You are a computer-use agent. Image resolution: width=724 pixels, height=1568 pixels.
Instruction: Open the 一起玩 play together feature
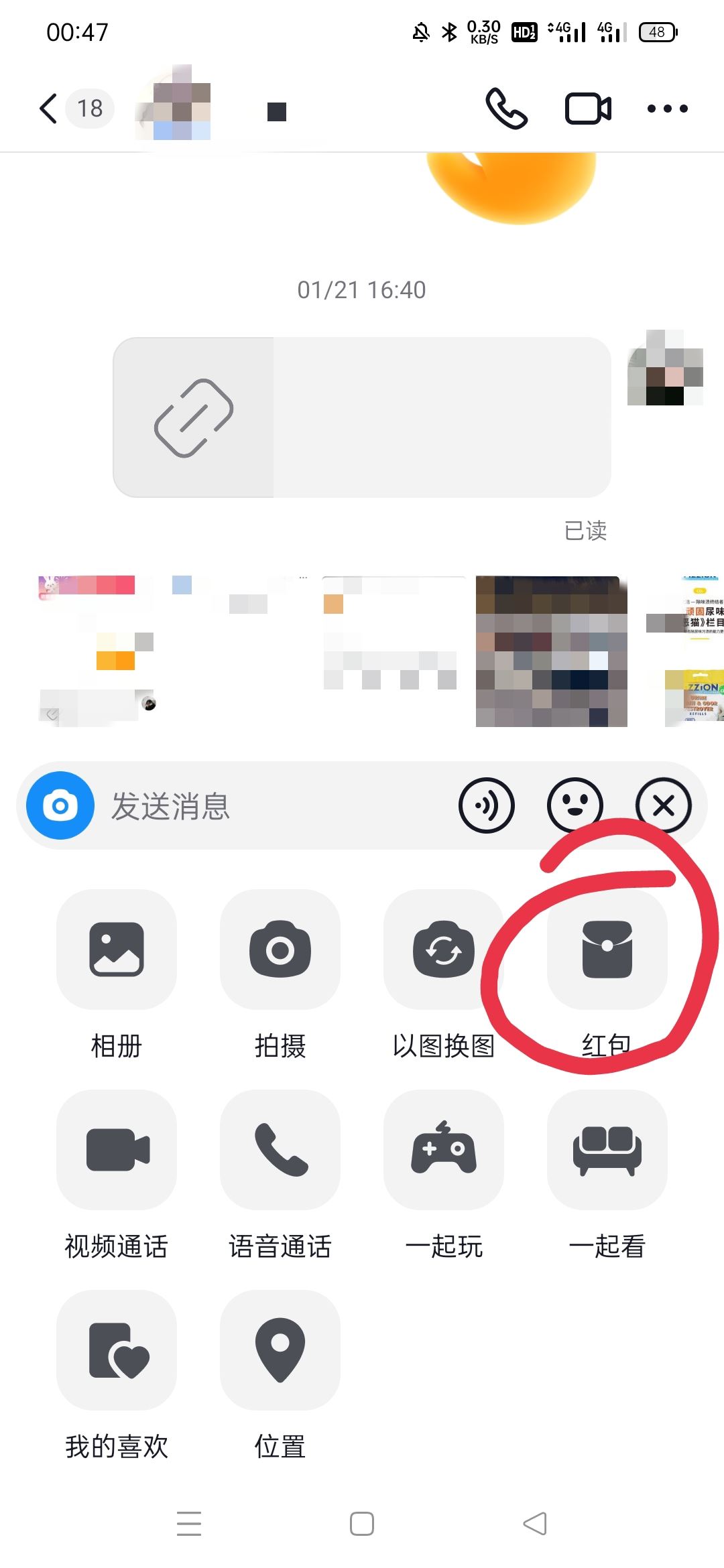(x=443, y=1153)
